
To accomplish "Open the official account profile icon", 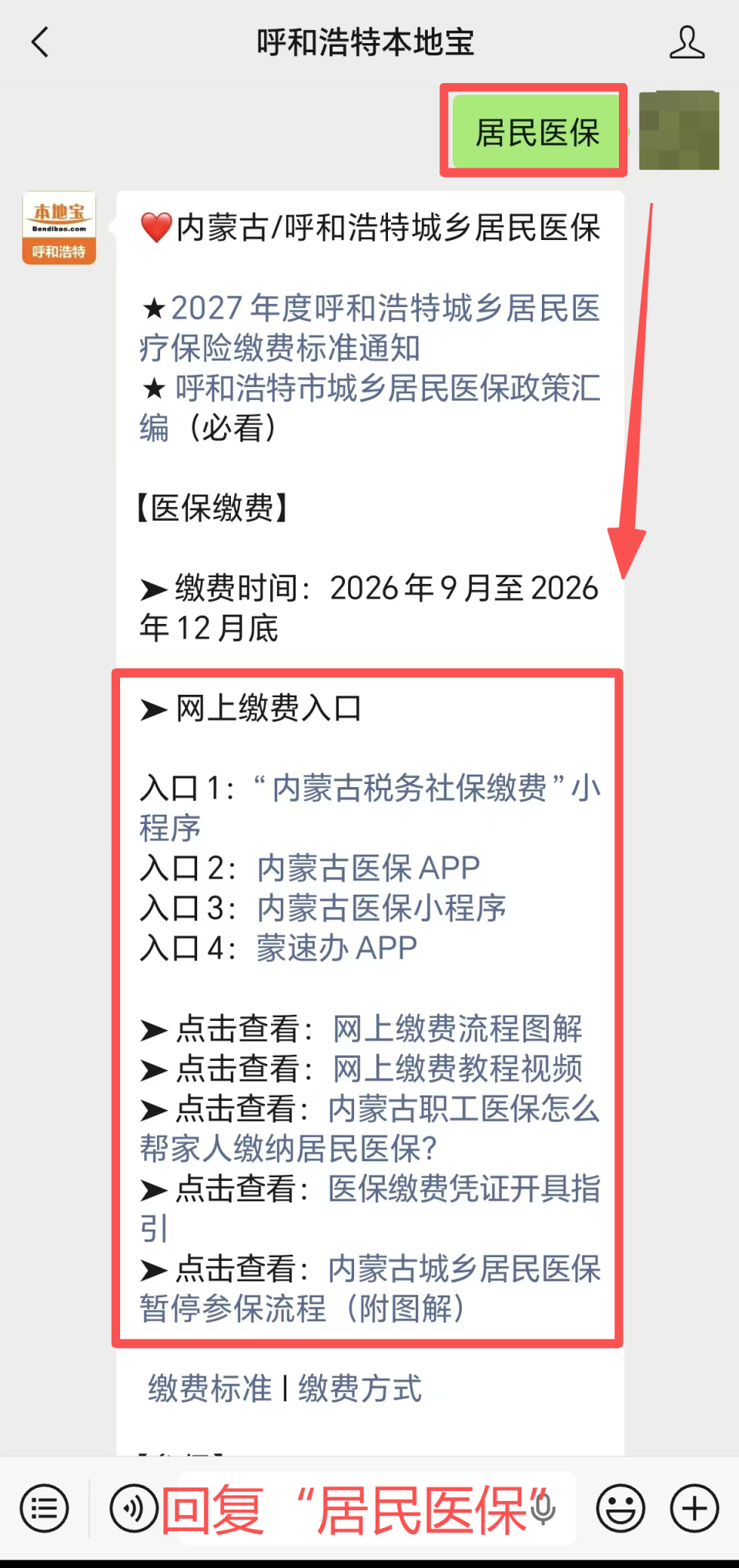I will click(687, 42).
